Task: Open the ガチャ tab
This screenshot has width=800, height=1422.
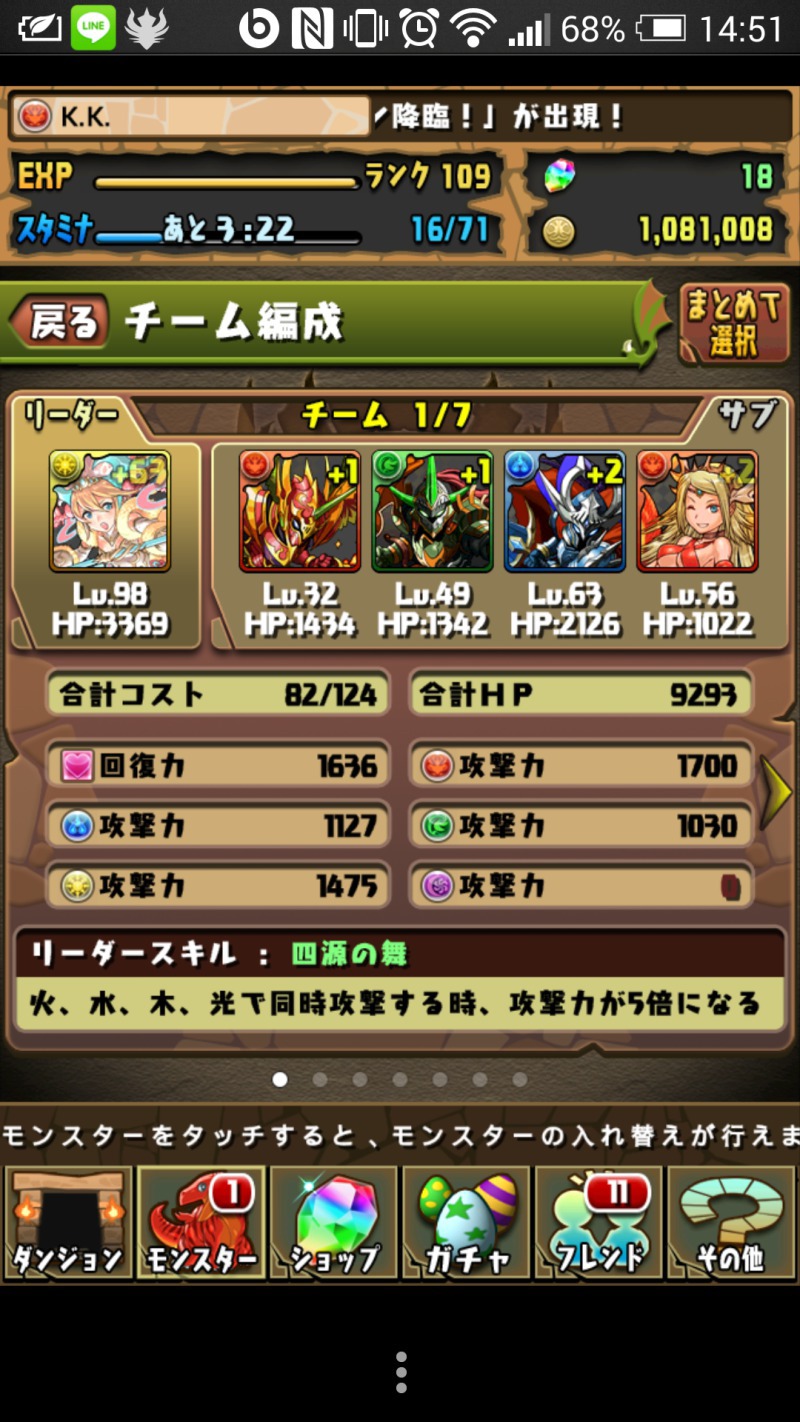Action: 467,1222
